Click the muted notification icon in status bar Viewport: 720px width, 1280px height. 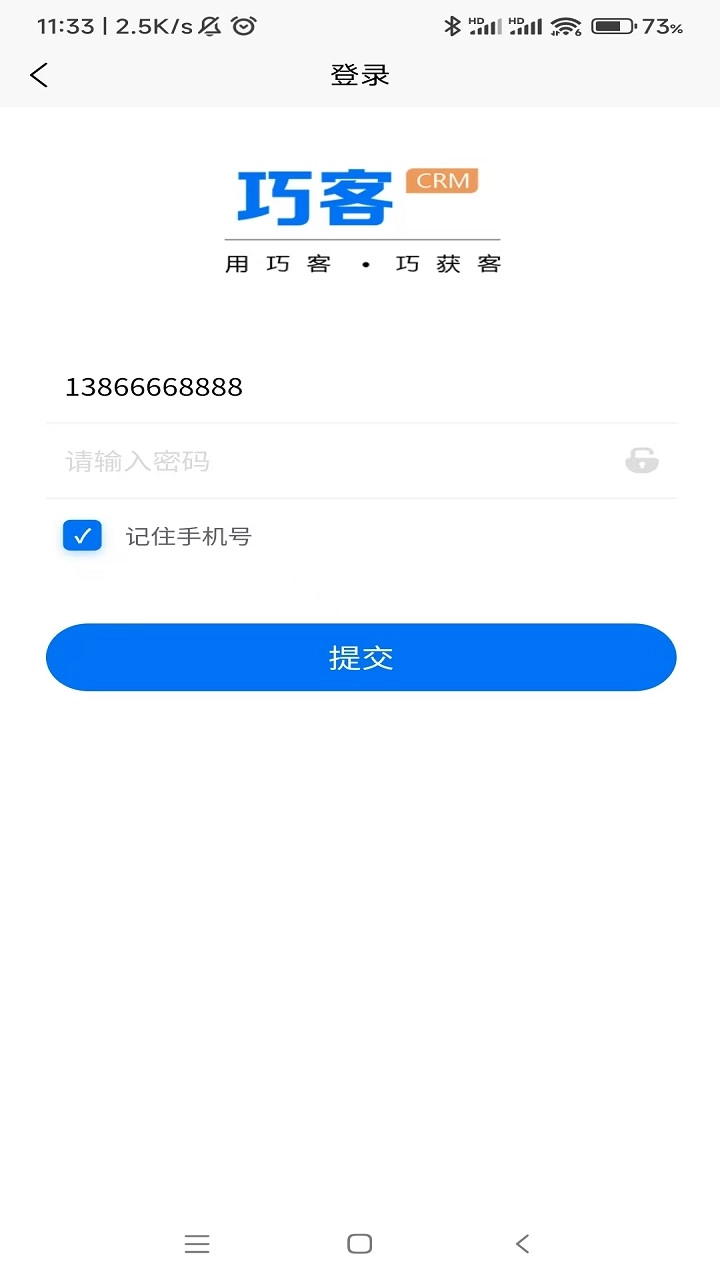209,27
